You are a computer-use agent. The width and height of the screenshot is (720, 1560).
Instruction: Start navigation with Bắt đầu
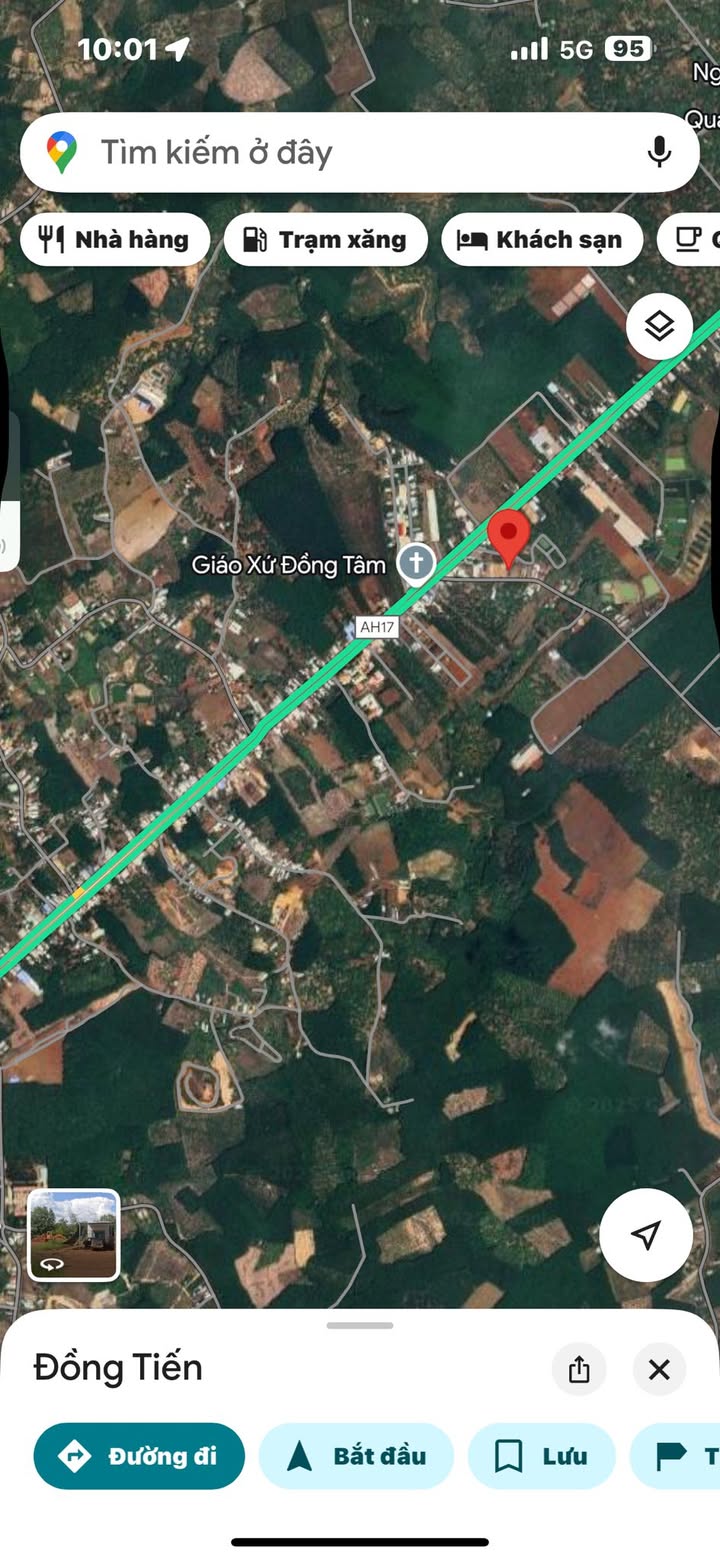(356, 1456)
